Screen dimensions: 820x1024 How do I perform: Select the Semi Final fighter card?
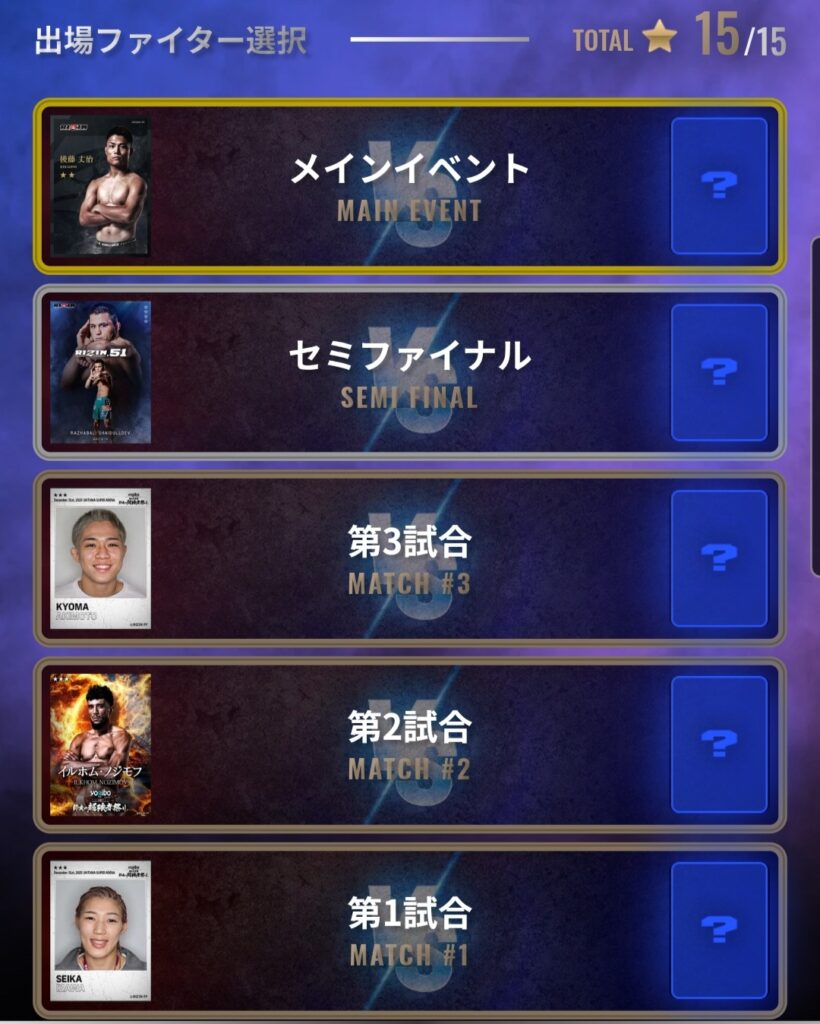click(x=100, y=372)
